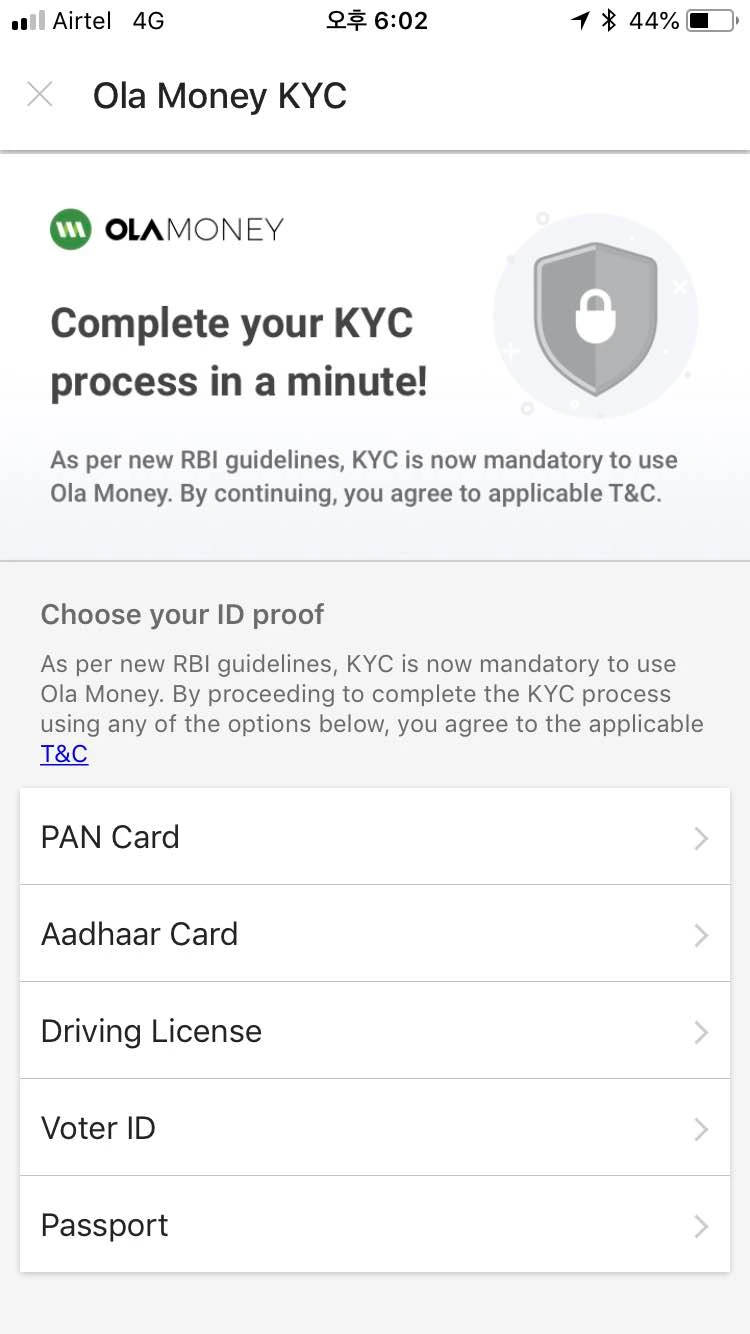Expand the PAN Card option
The height and width of the screenshot is (1334, 750).
(703, 837)
